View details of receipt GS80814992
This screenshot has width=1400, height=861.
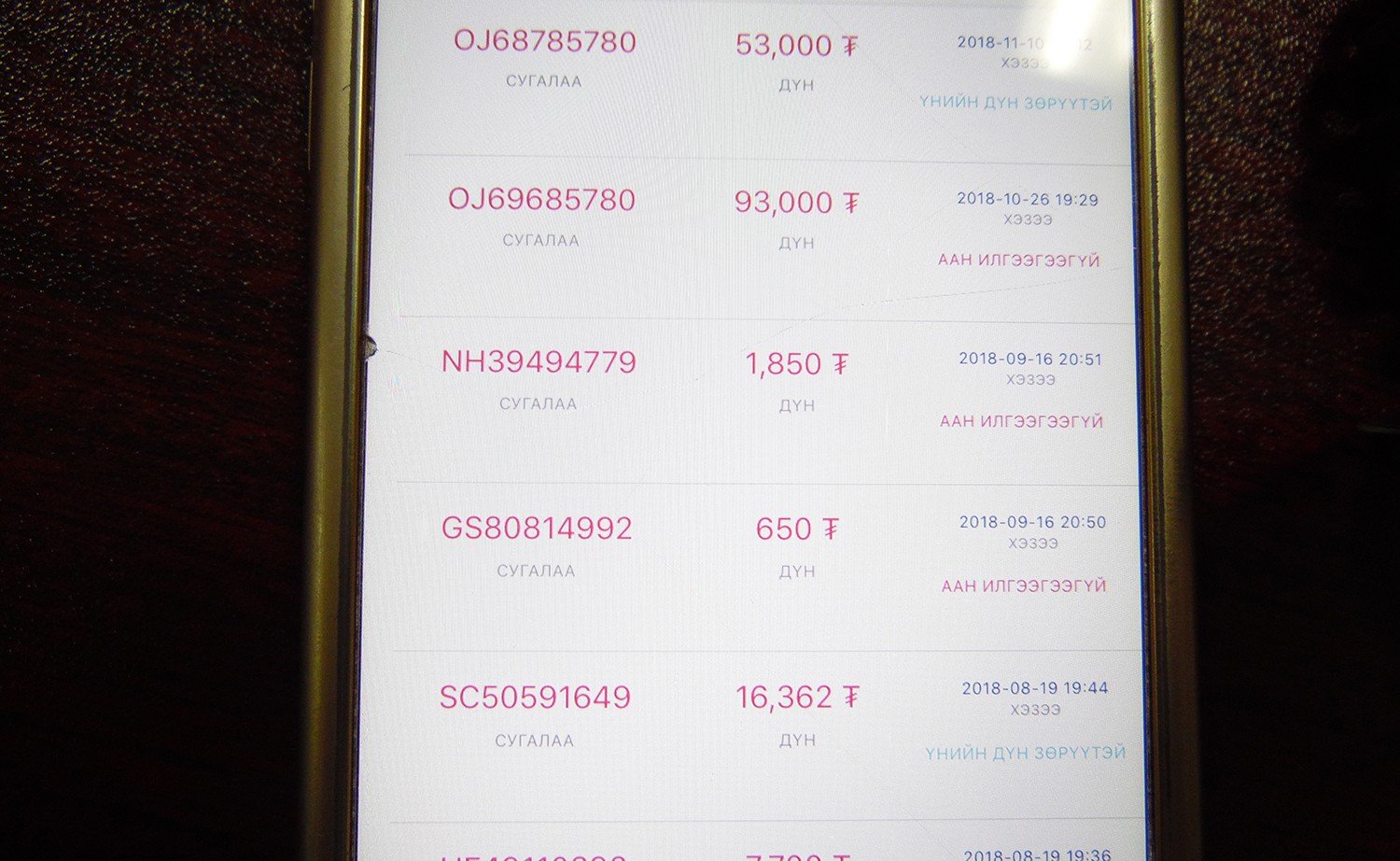[537, 529]
